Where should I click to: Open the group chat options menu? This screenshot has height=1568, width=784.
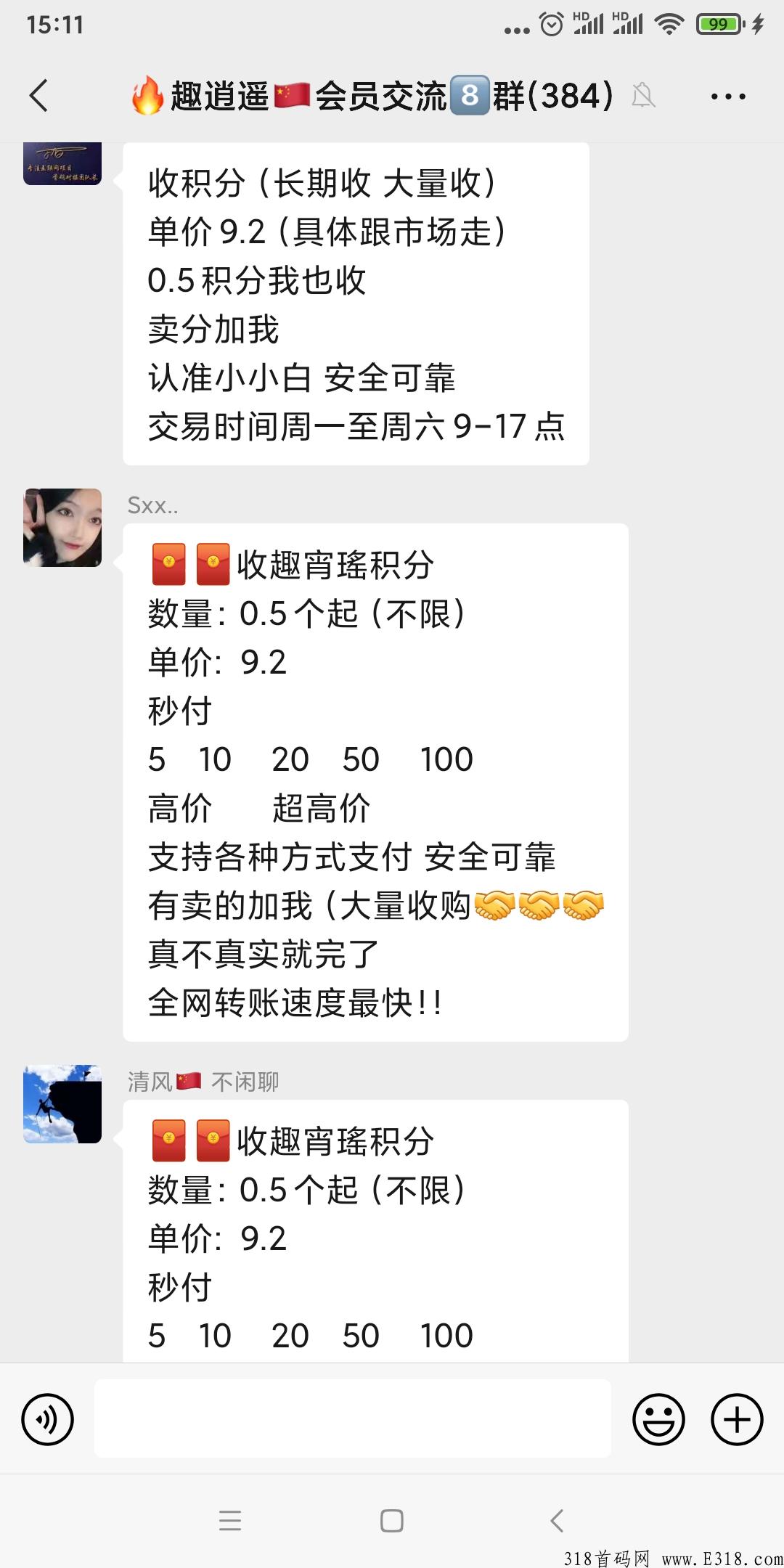click(728, 96)
